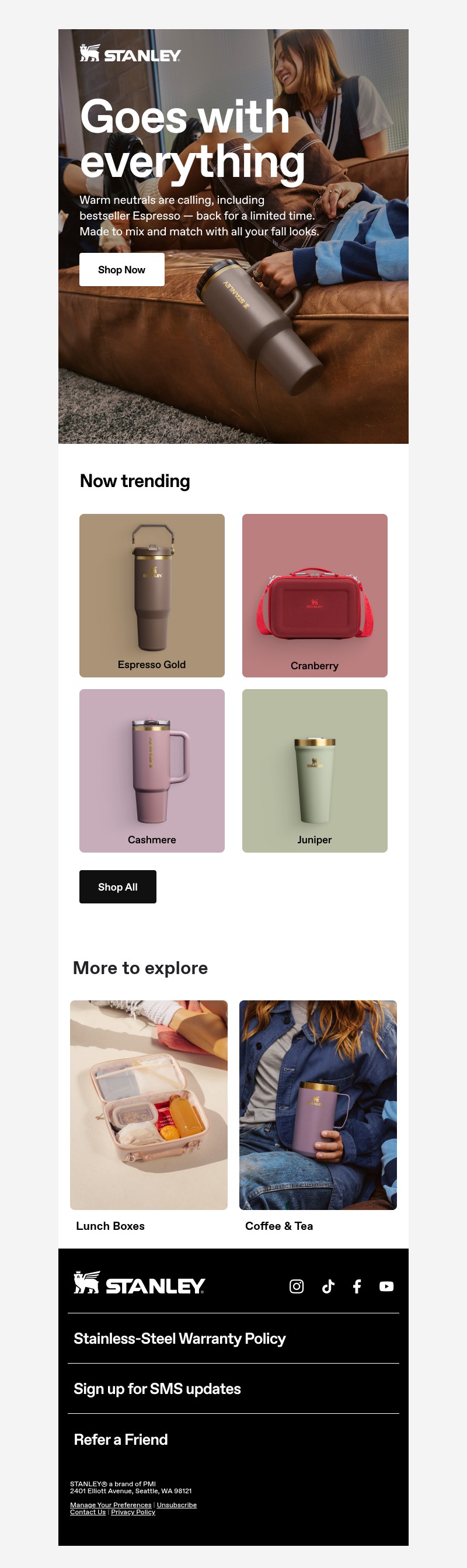Viewport: 467px width, 1568px height.
Task: Open Stanley's YouTube channel
Action: coord(386,1286)
